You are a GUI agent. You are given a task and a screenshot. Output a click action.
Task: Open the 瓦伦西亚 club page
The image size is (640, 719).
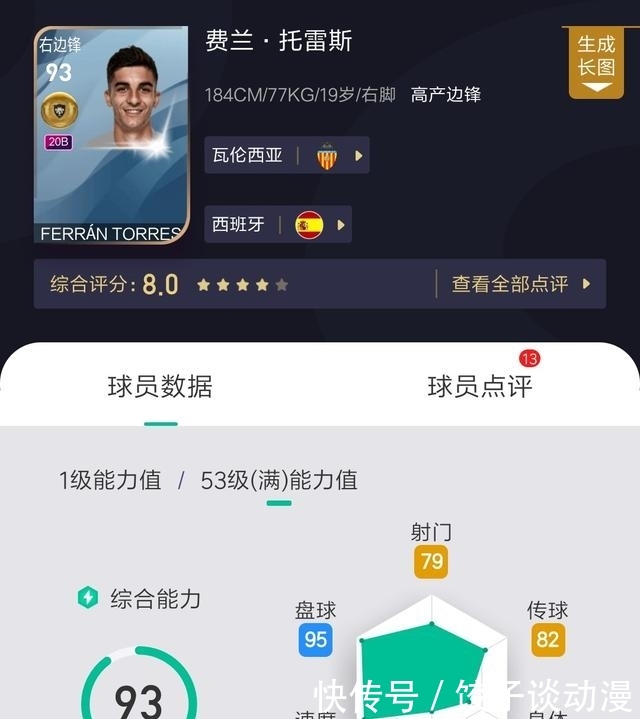(286, 156)
